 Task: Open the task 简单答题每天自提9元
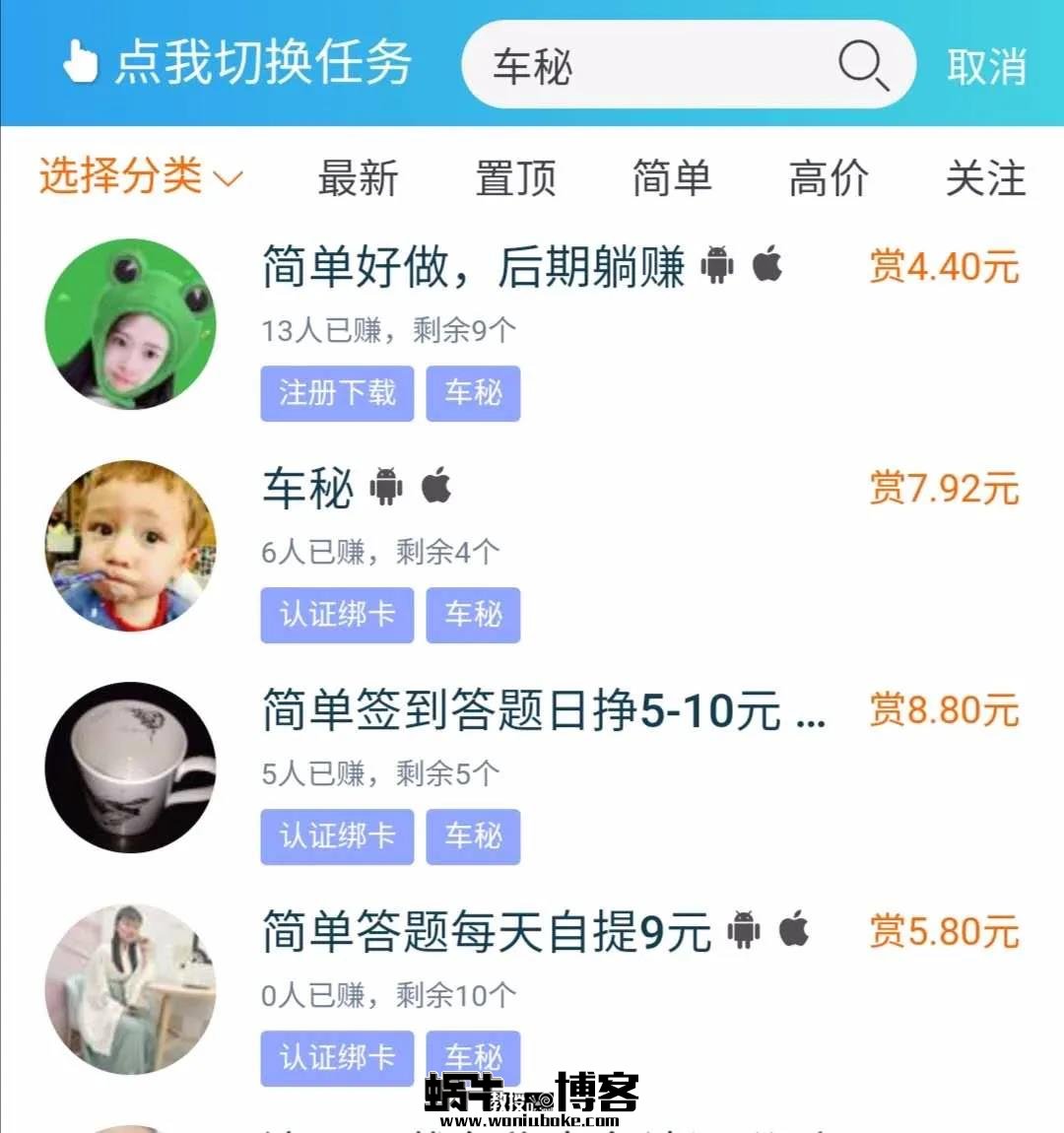pos(487,932)
